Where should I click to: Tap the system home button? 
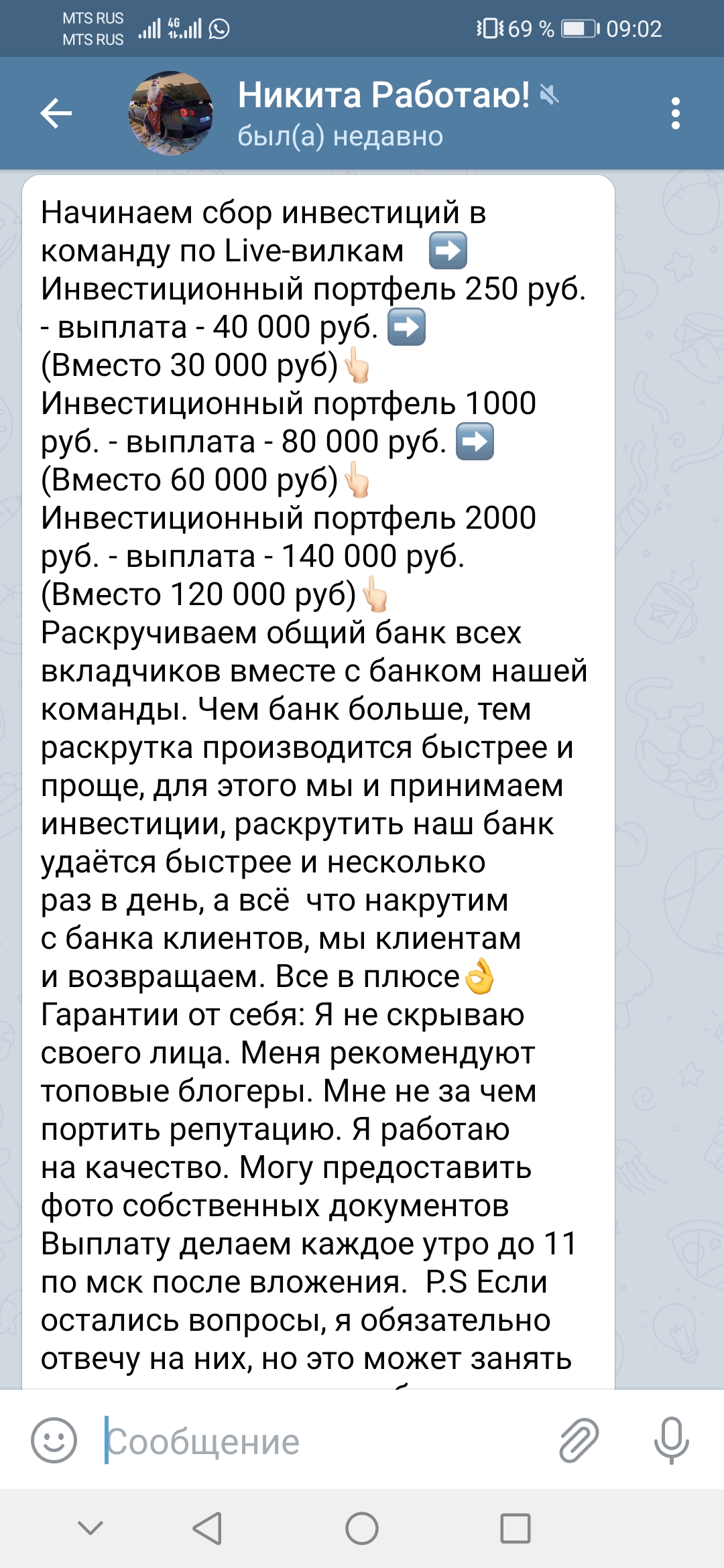[x=362, y=1528]
